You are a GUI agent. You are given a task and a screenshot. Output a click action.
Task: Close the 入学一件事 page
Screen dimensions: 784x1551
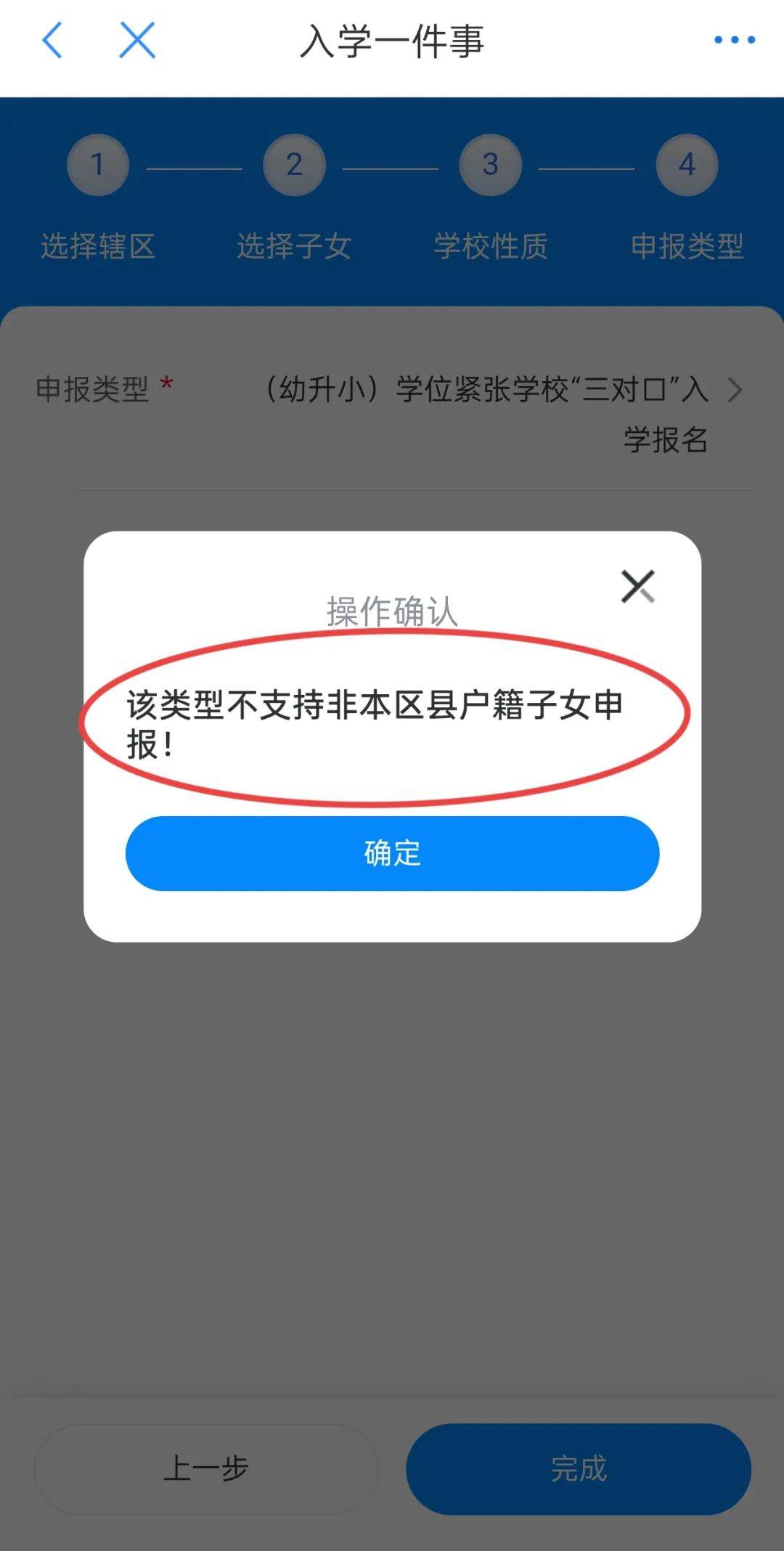click(x=137, y=40)
